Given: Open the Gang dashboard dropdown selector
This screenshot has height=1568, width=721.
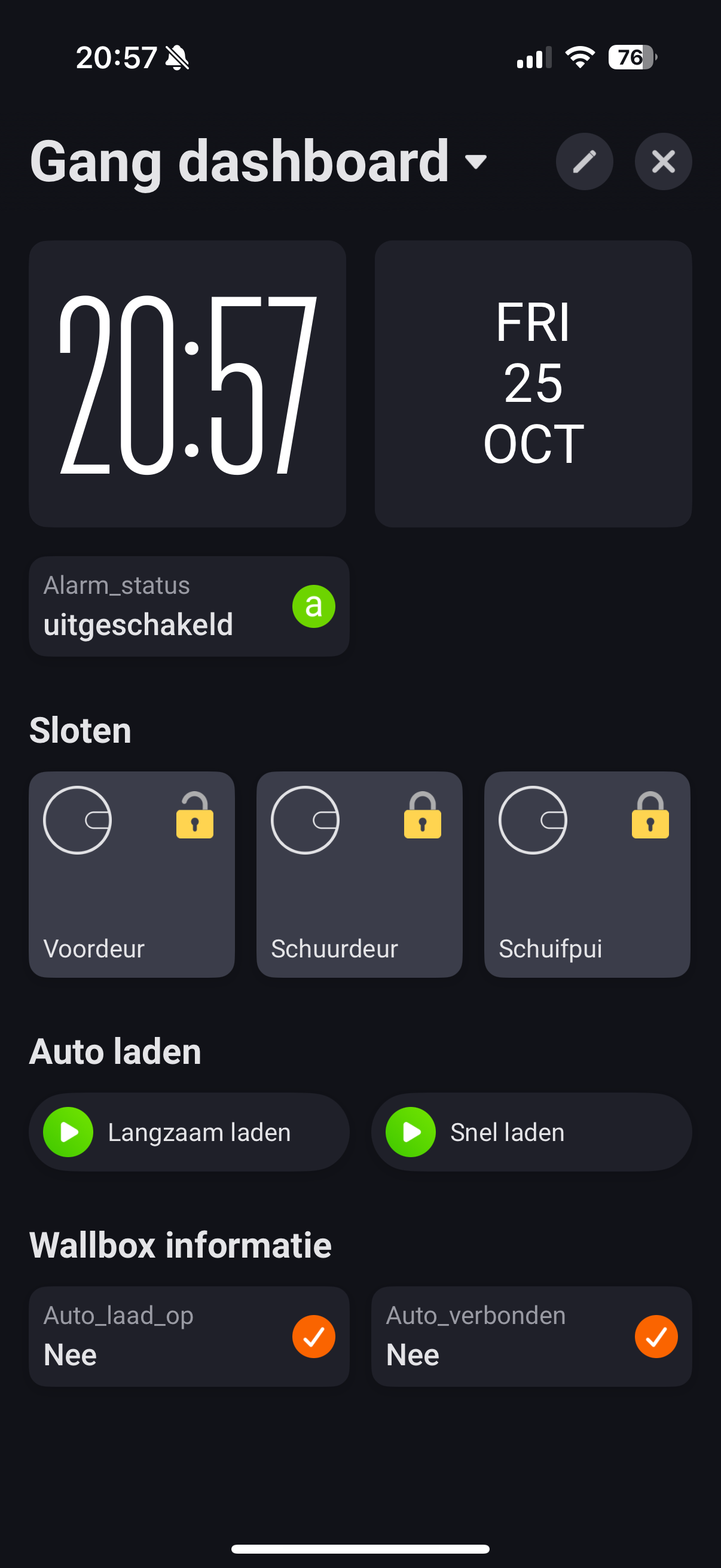Looking at the screenshot, I should pyautogui.click(x=475, y=162).
